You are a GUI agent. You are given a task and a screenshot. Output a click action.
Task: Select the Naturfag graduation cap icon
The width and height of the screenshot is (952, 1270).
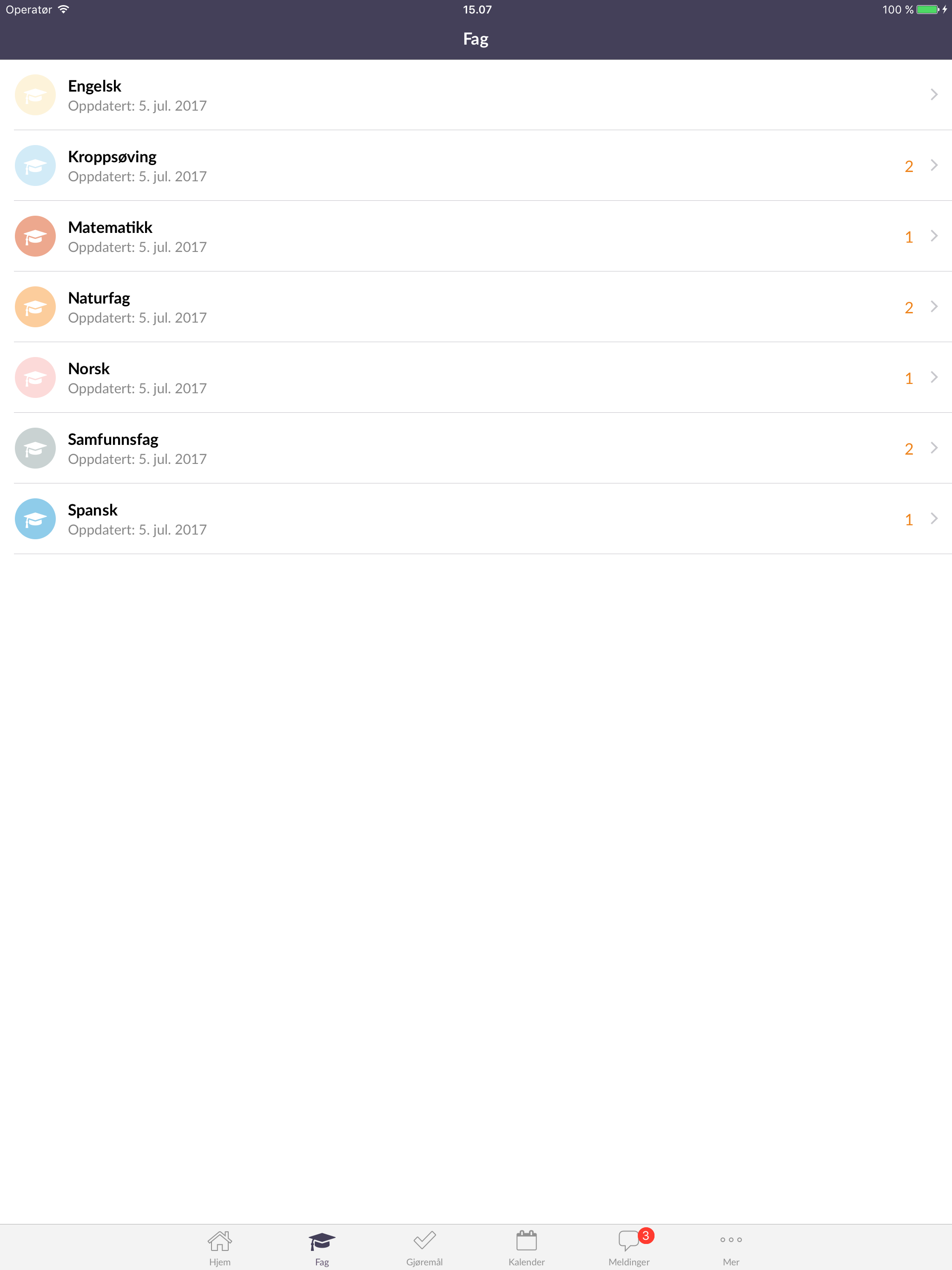pos(35,307)
